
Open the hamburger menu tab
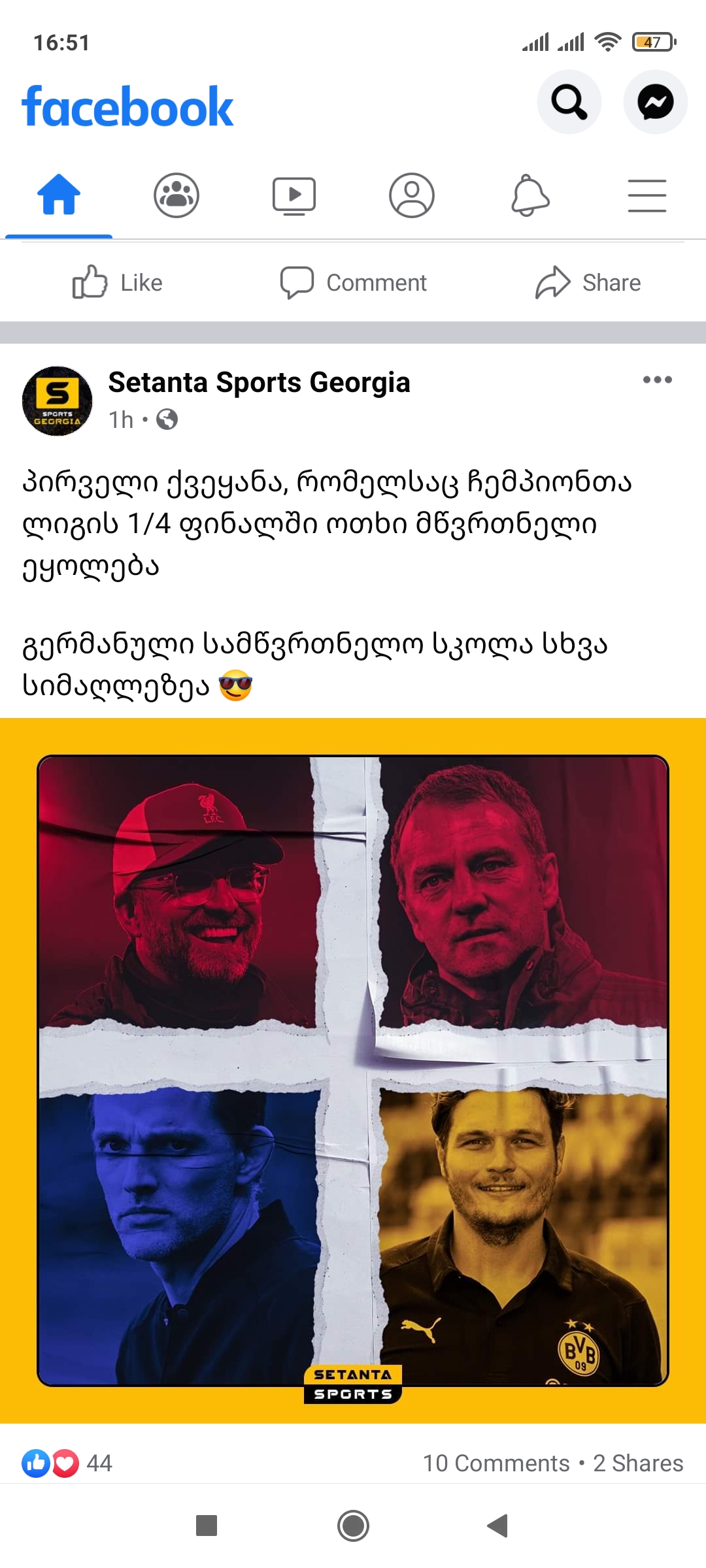coord(647,195)
